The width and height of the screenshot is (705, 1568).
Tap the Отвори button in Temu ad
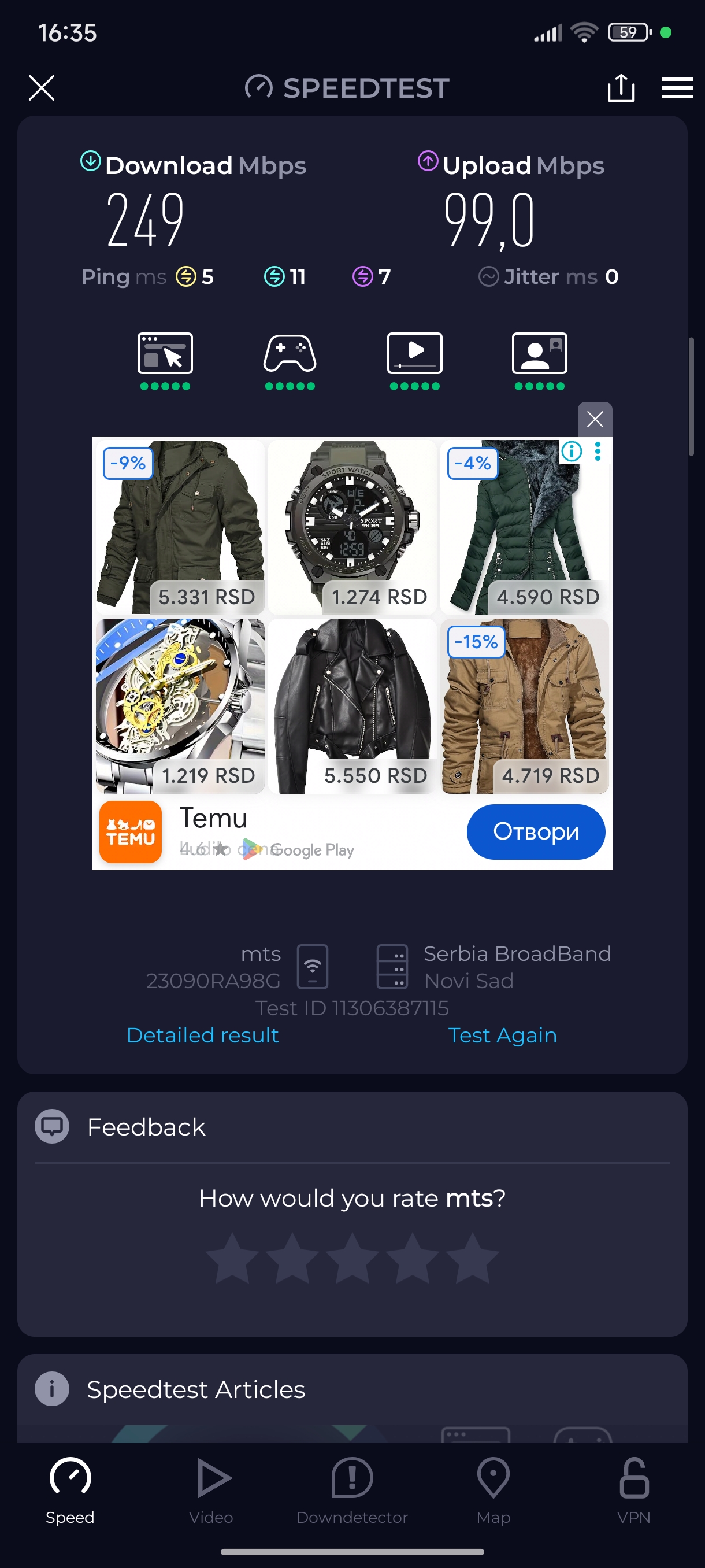tap(535, 831)
